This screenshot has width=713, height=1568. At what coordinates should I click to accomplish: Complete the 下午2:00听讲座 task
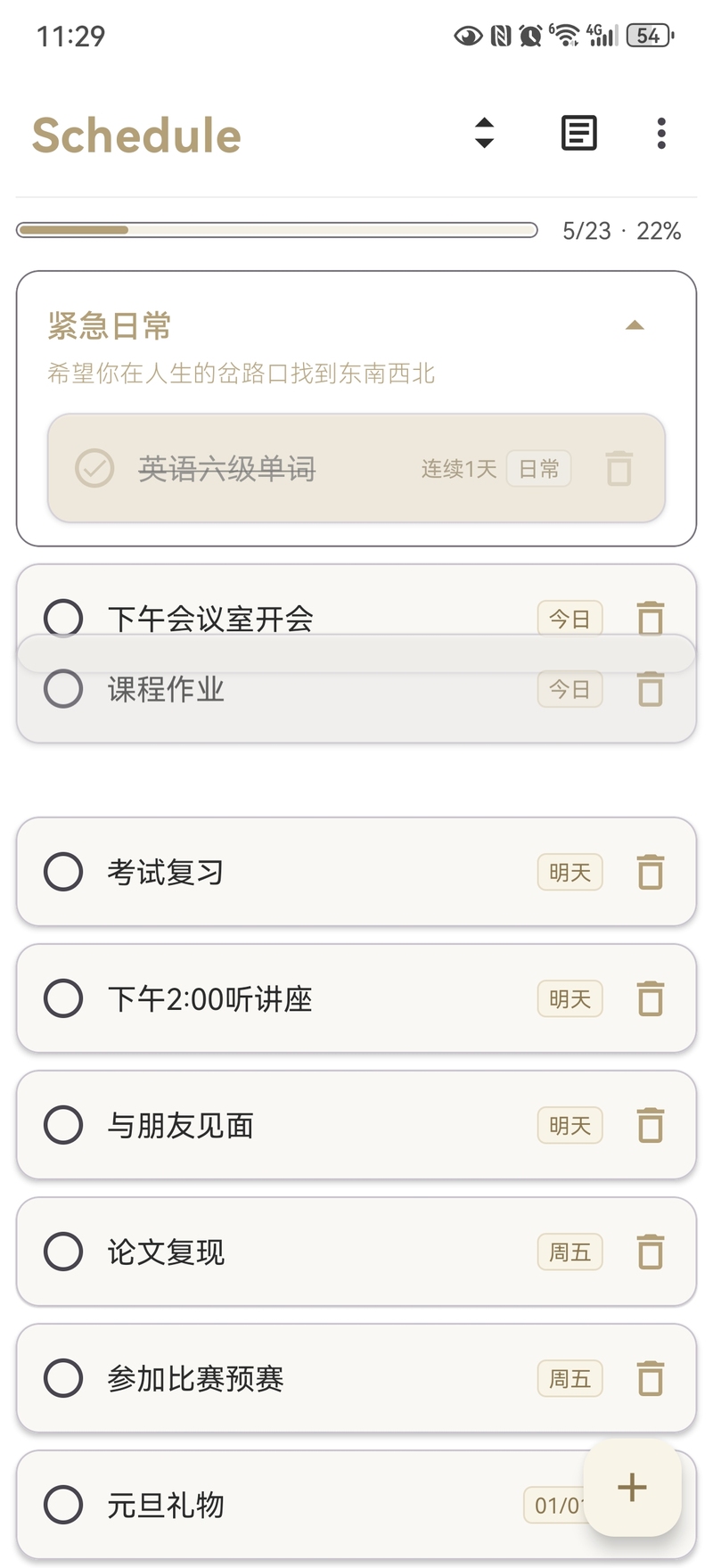coord(63,998)
